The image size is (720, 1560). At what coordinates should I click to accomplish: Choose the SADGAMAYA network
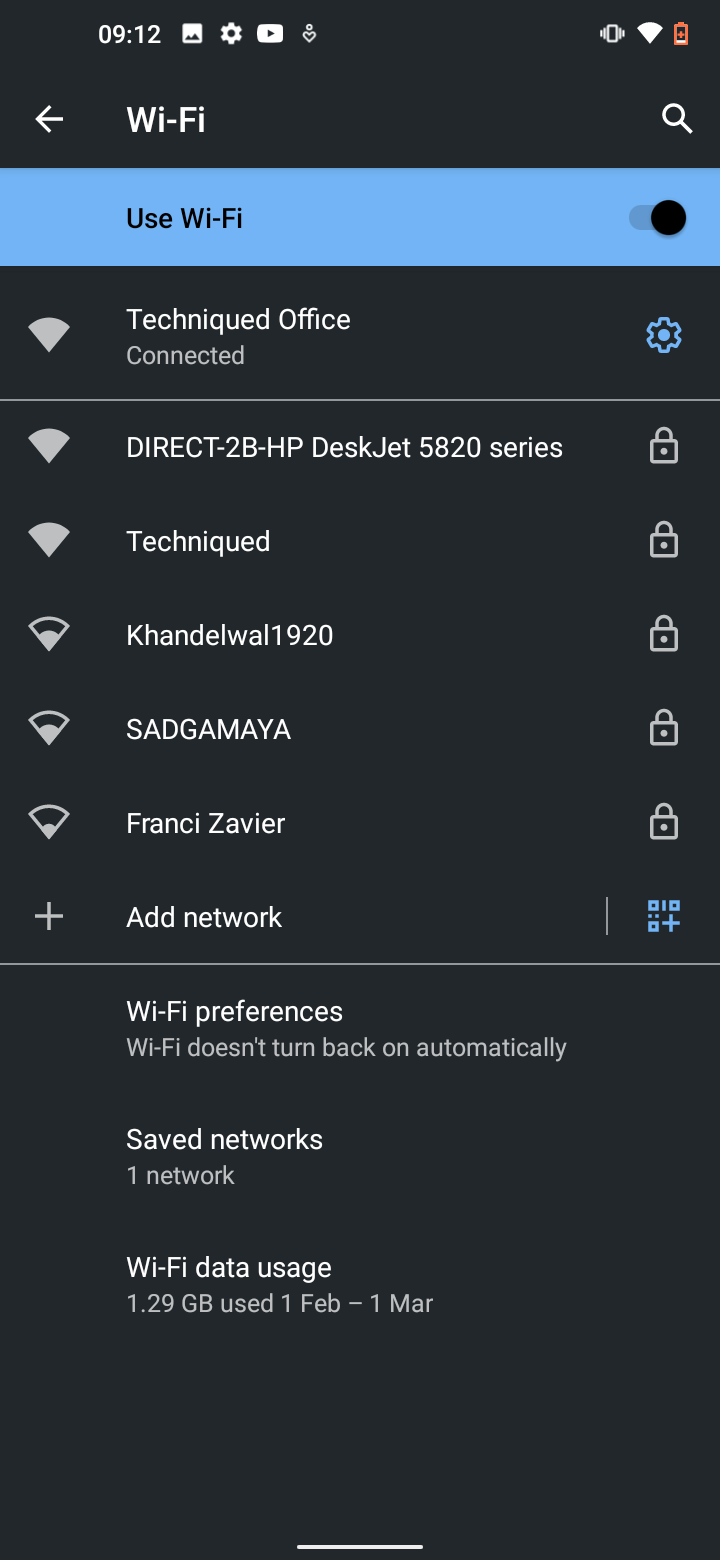pos(360,729)
